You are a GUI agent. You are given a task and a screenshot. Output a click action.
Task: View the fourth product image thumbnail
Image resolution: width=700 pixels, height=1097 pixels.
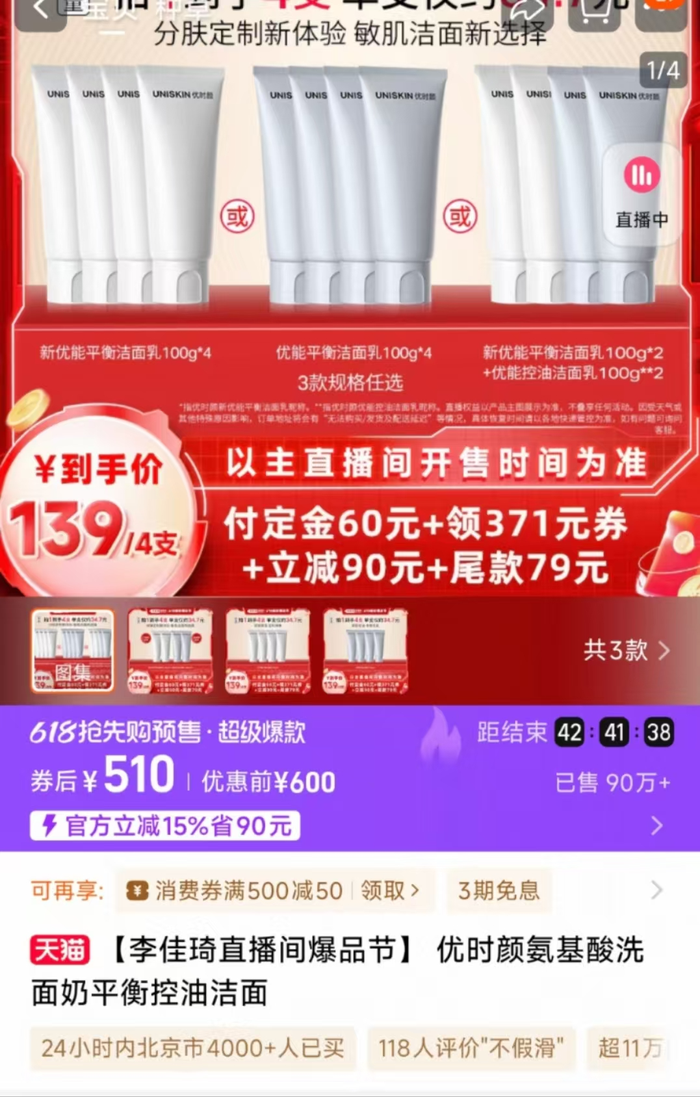(365, 652)
